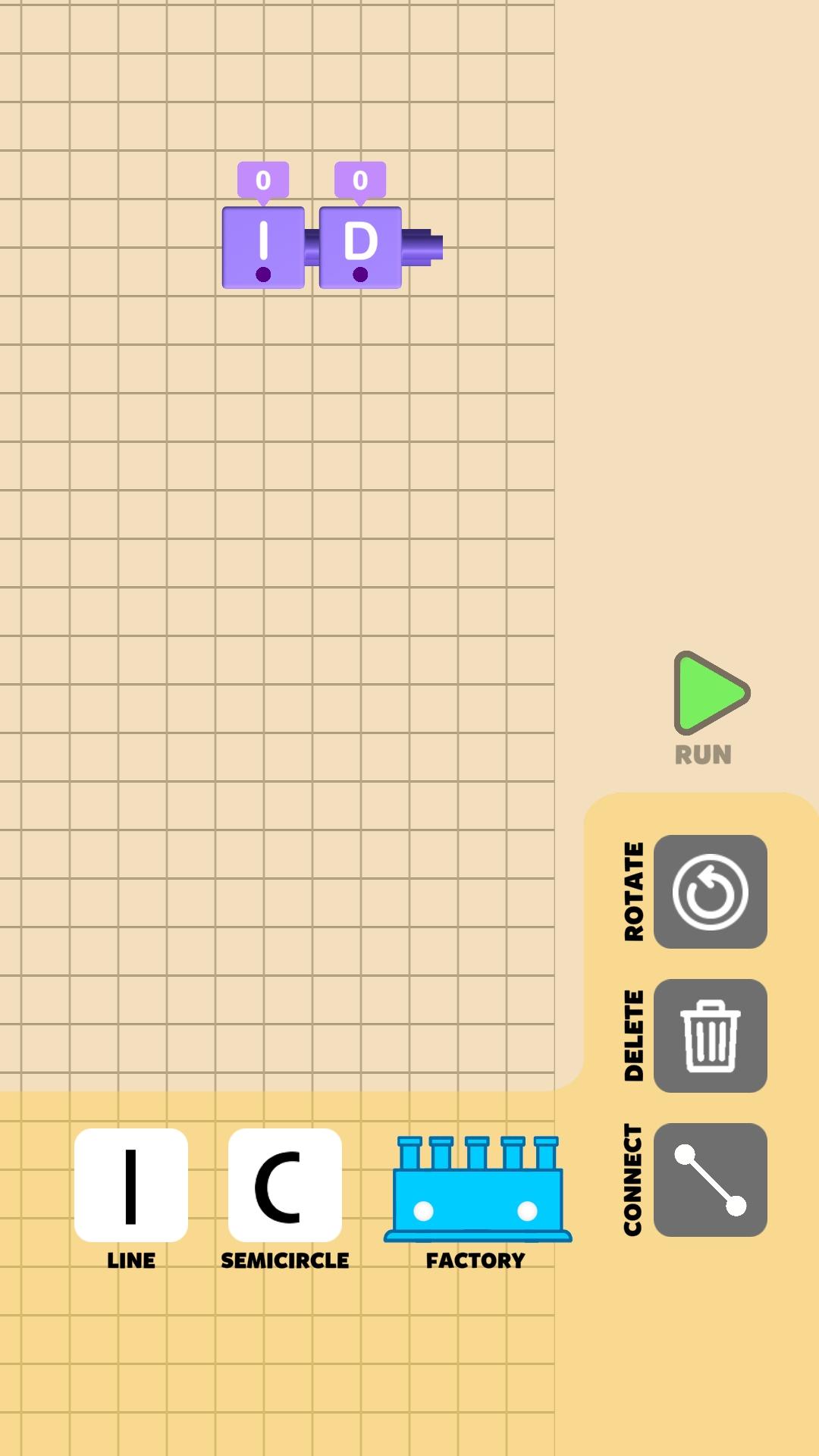Tap the Rotate button

tap(710, 892)
